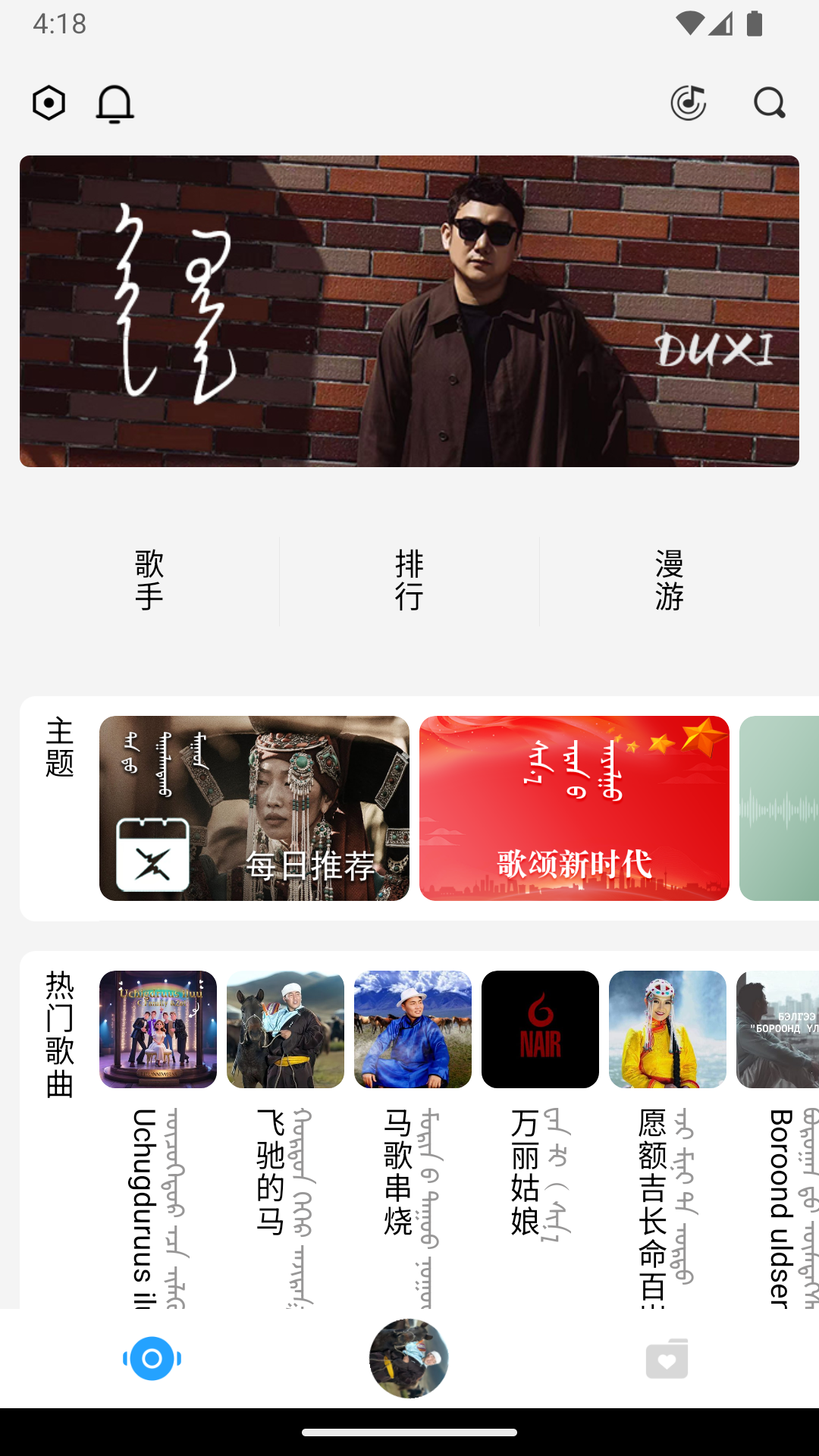
Task: Open the 漫游 roam section
Action: coord(670,580)
